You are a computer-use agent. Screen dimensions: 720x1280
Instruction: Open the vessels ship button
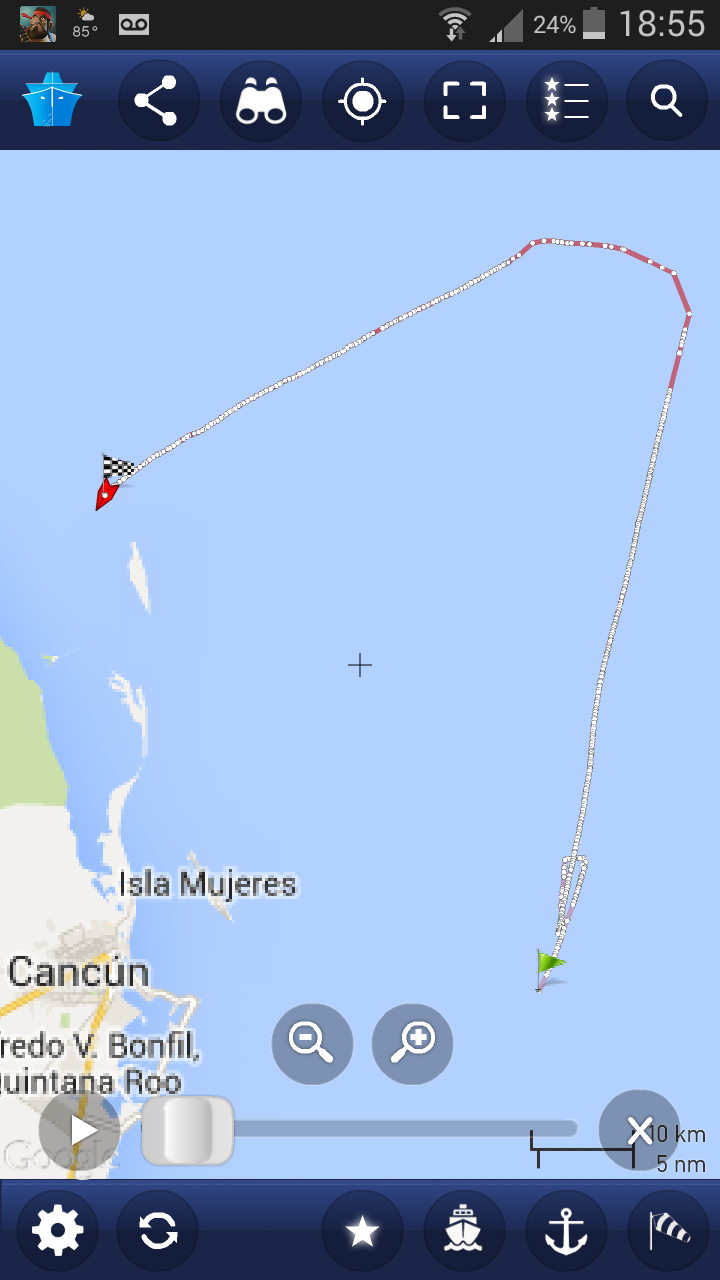464,1231
